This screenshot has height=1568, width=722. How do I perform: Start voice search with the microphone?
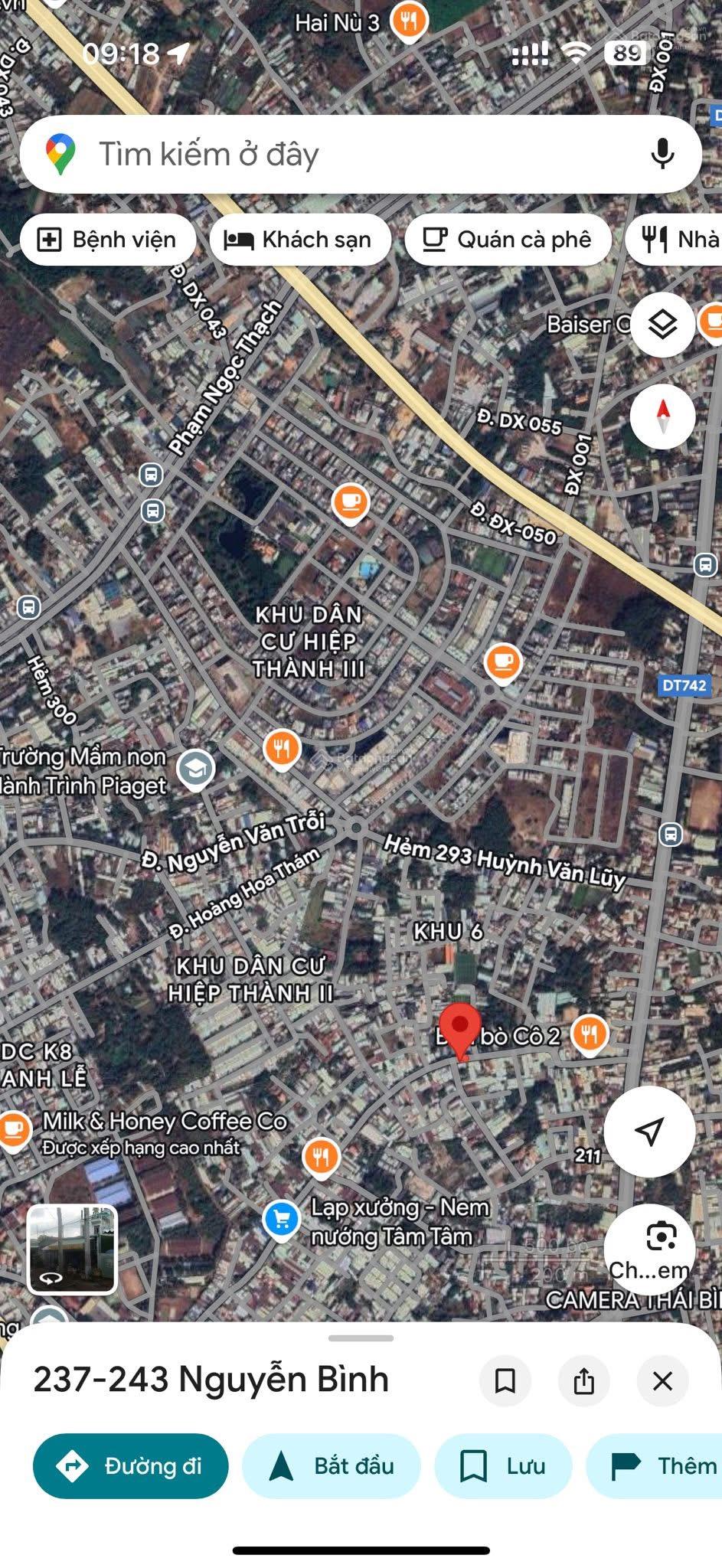click(x=662, y=154)
